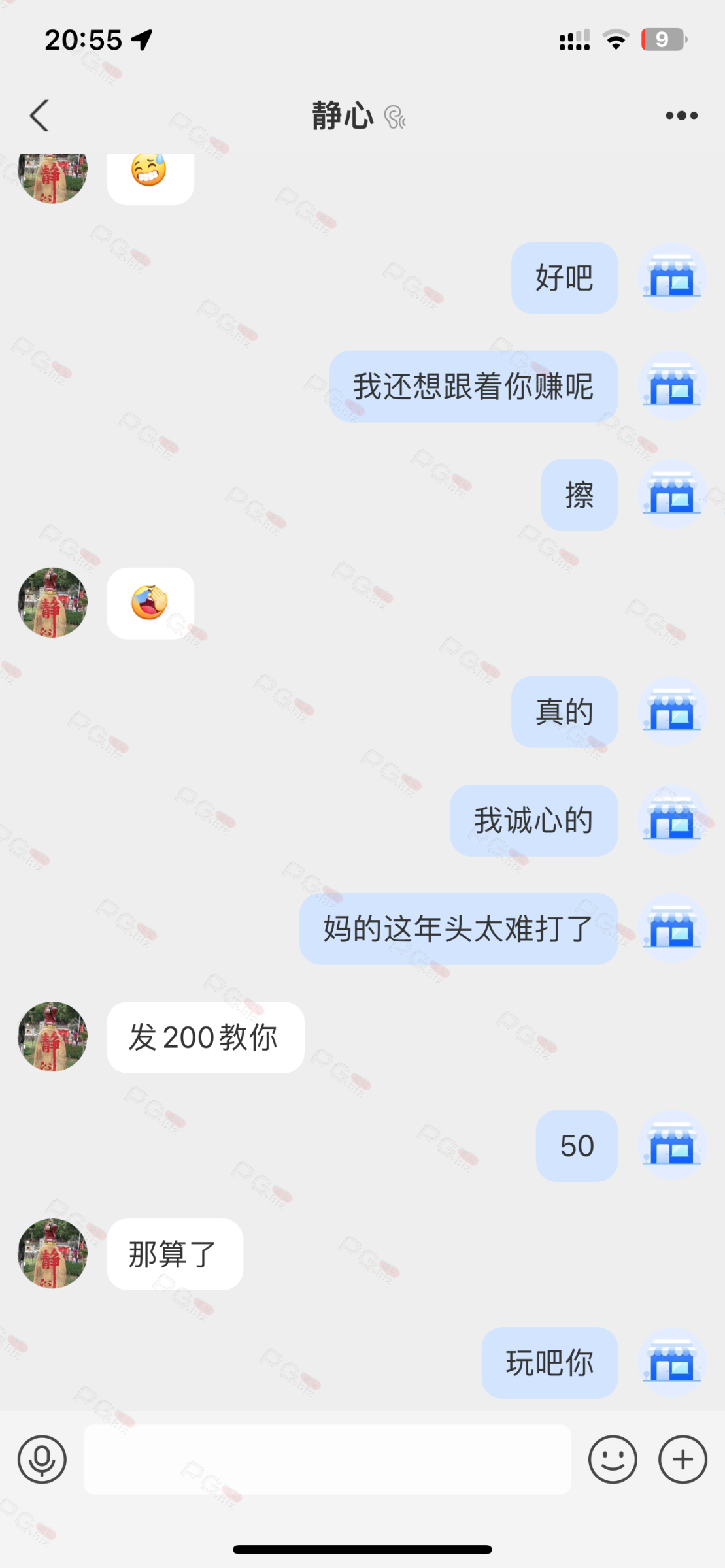Screen dimensions: 725x1568
Task: Go back from the 静心 chat
Action: [x=40, y=116]
